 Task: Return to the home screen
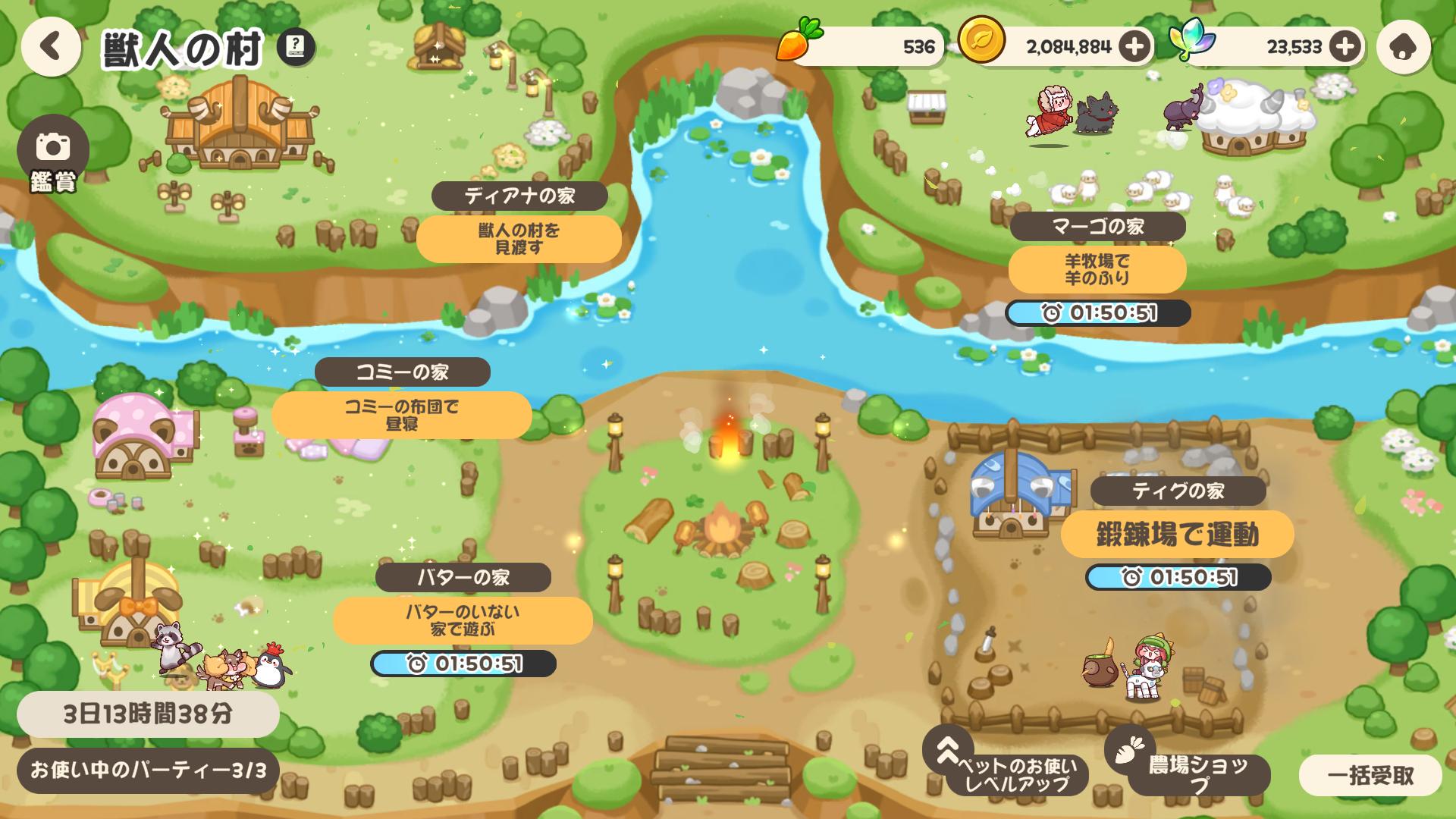(x=1404, y=47)
